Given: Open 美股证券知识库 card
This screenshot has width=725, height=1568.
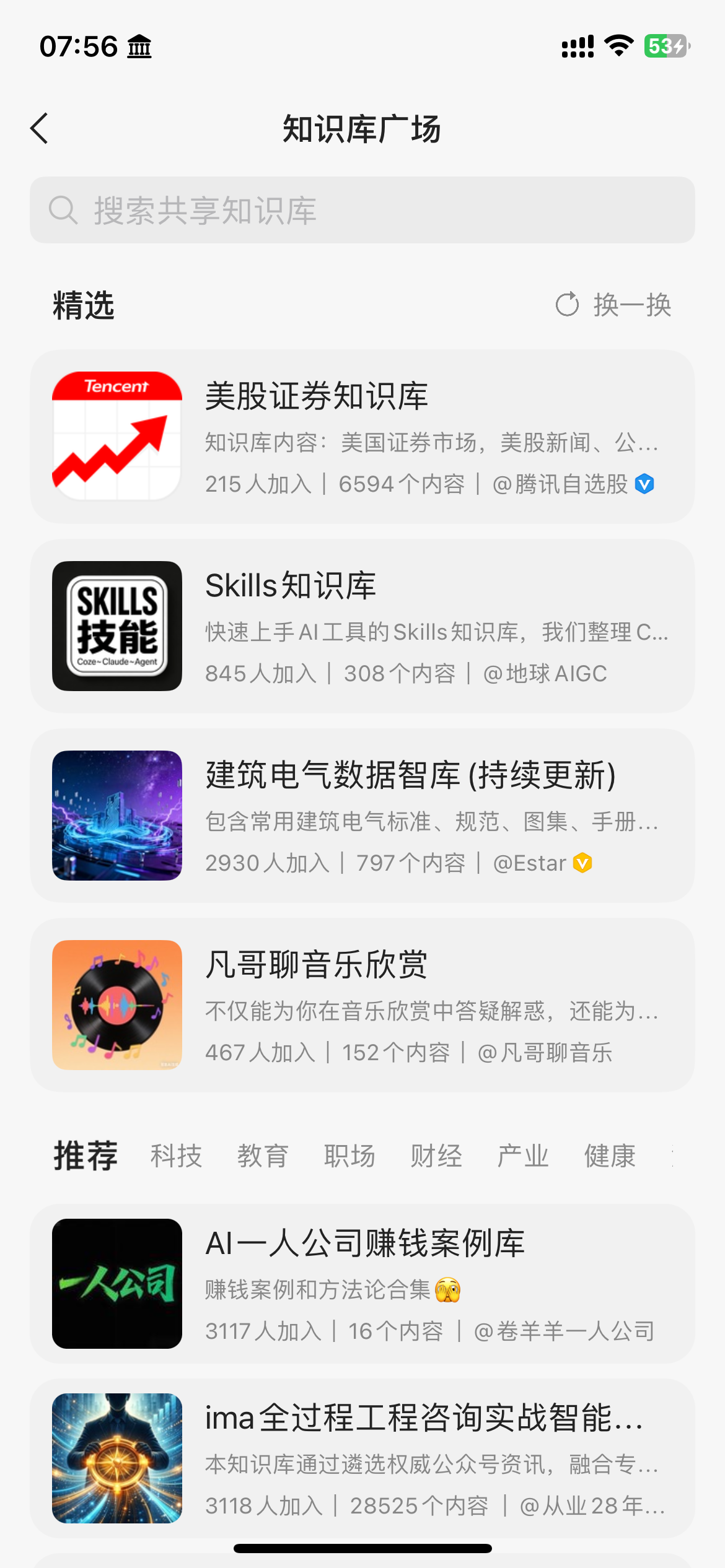Looking at the screenshot, I should pos(362,437).
